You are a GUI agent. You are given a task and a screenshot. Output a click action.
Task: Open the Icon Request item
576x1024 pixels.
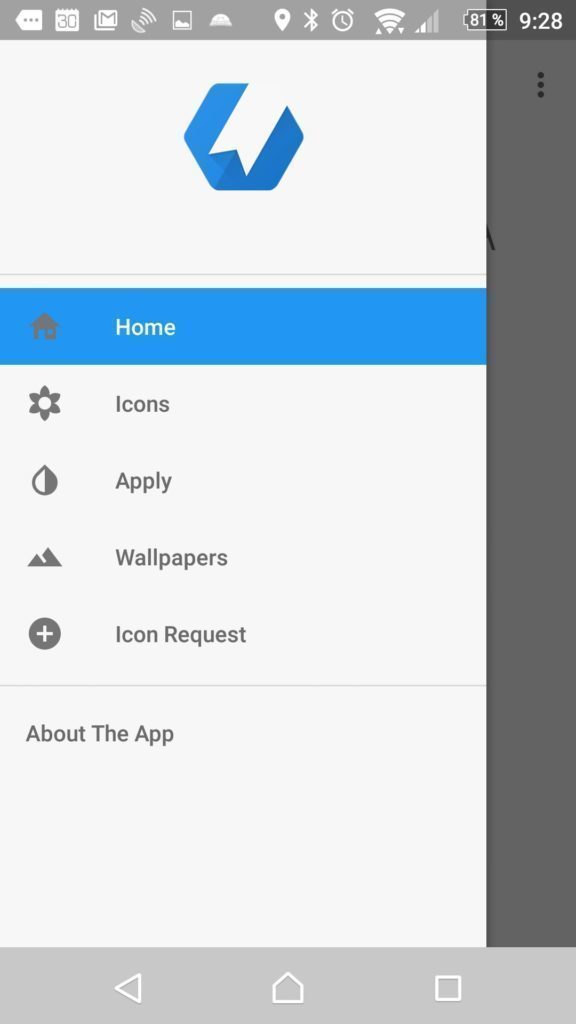tap(243, 634)
